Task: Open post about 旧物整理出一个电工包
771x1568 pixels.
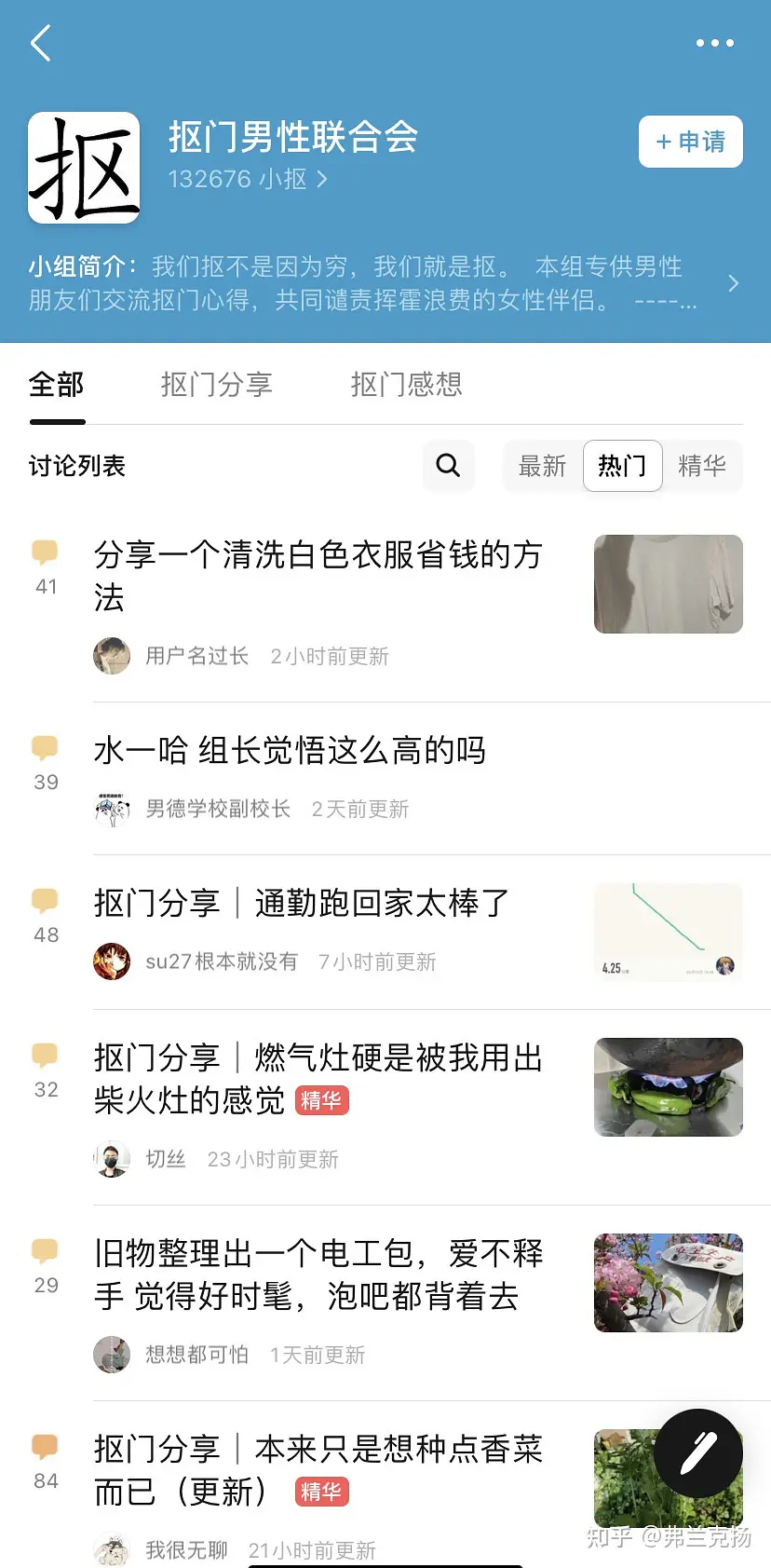Action: [318, 1274]
